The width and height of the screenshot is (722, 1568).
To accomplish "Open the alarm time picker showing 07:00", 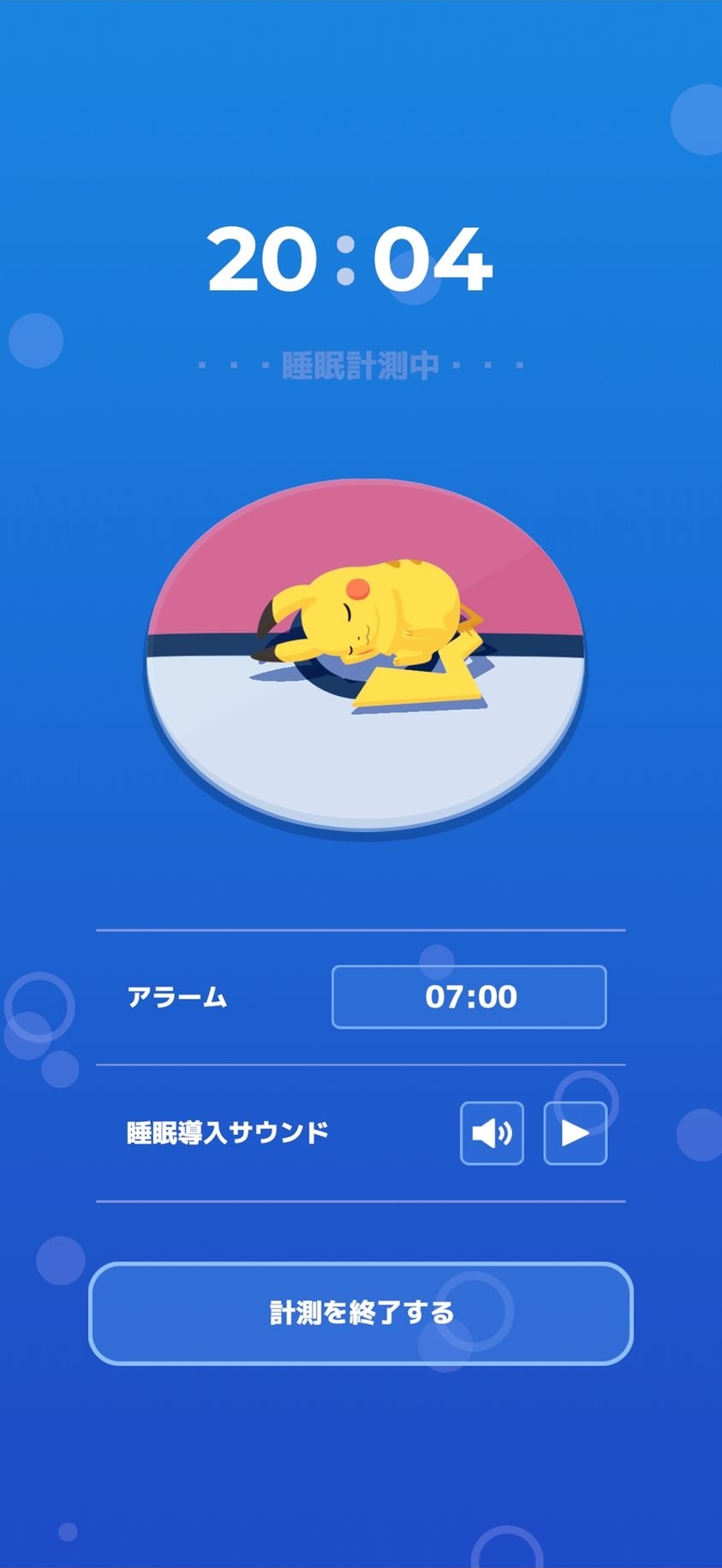I will [468, 996].
